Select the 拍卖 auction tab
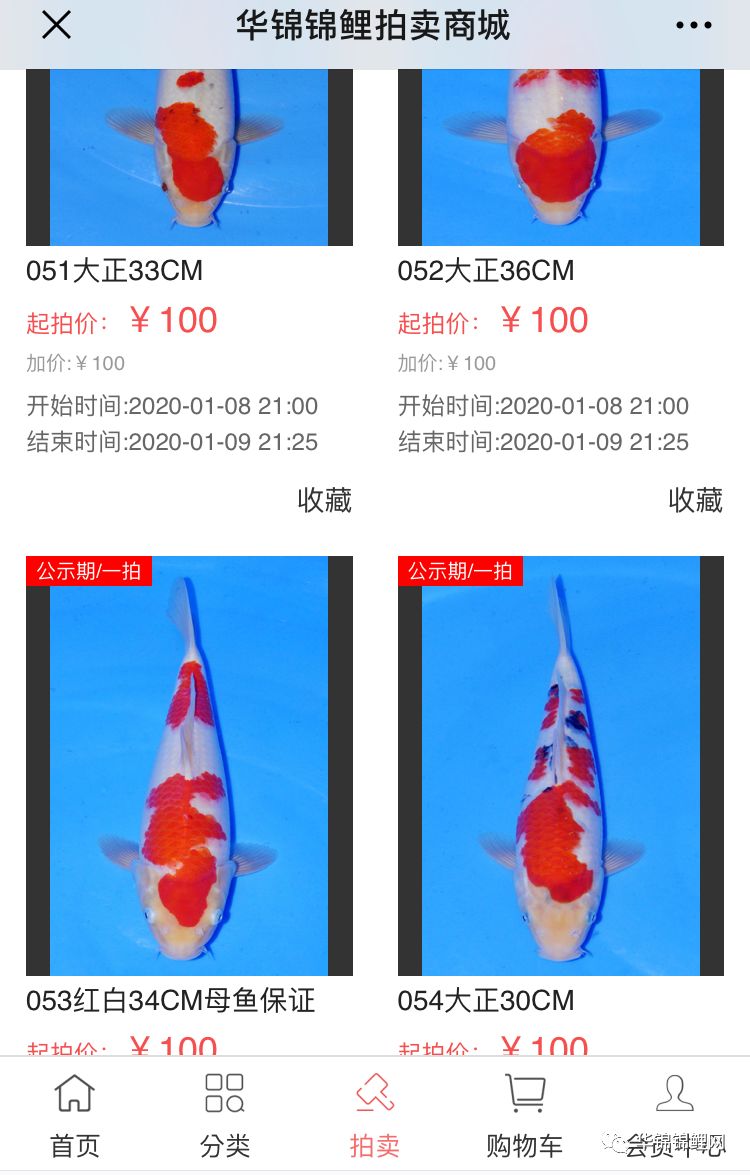 pos(375,1114)
